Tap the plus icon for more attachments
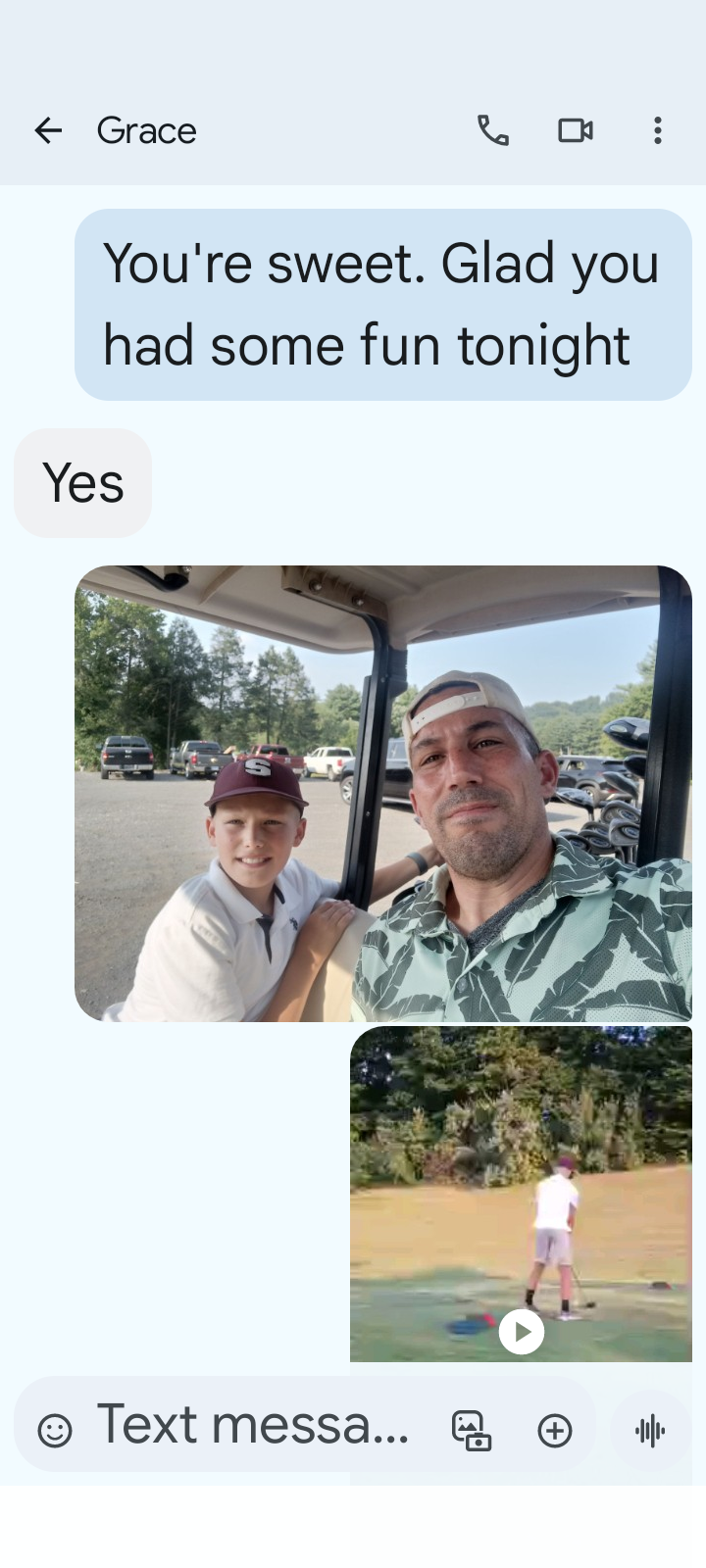Viewport: 706px width, 1568px height. tap(555, 1431)
